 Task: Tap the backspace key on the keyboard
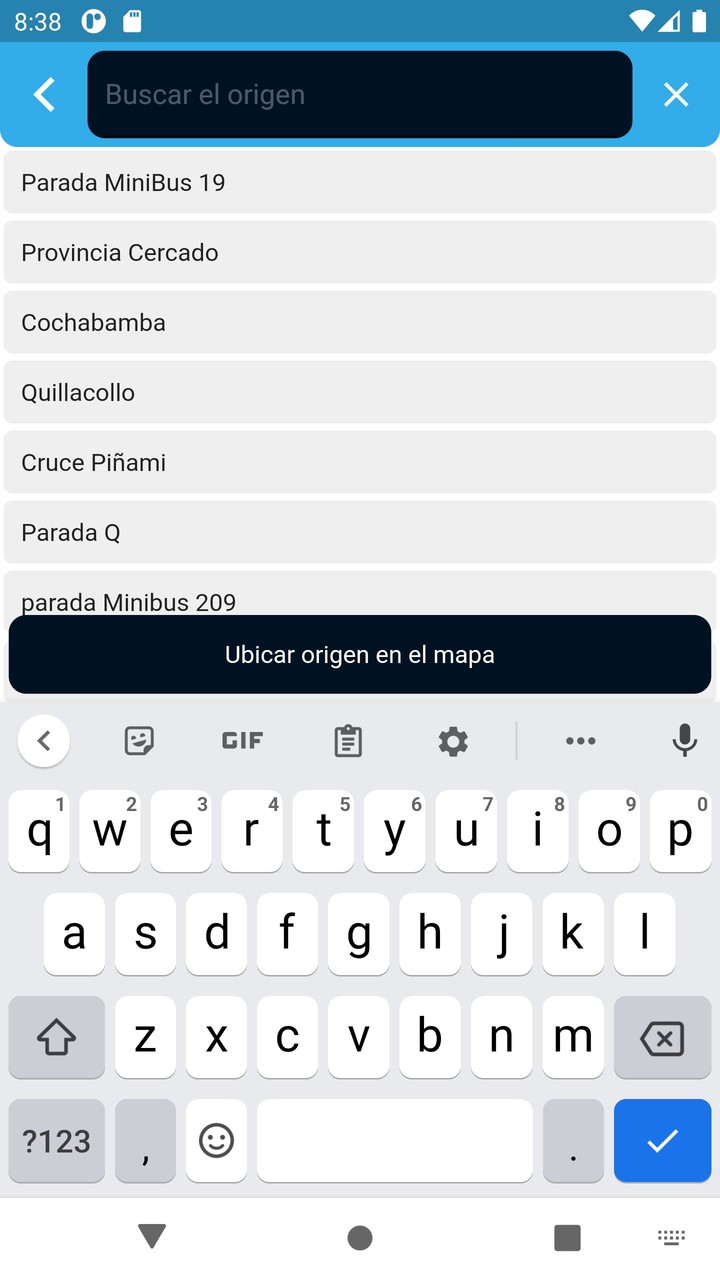662,1037
